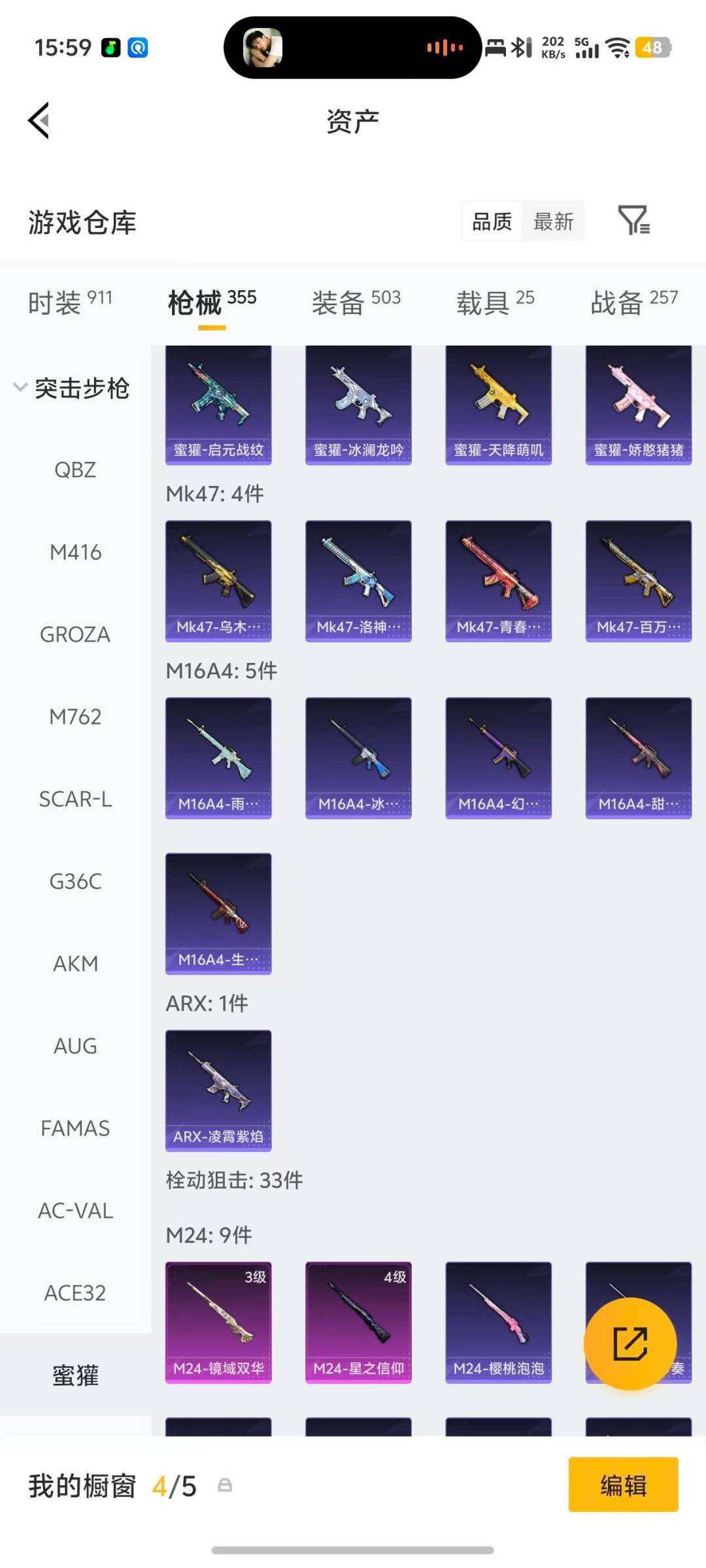This screenshot has width=706, height=1568.
Task: Open the Mk47-乌木 skin tile
Action: tap(218, 580)
